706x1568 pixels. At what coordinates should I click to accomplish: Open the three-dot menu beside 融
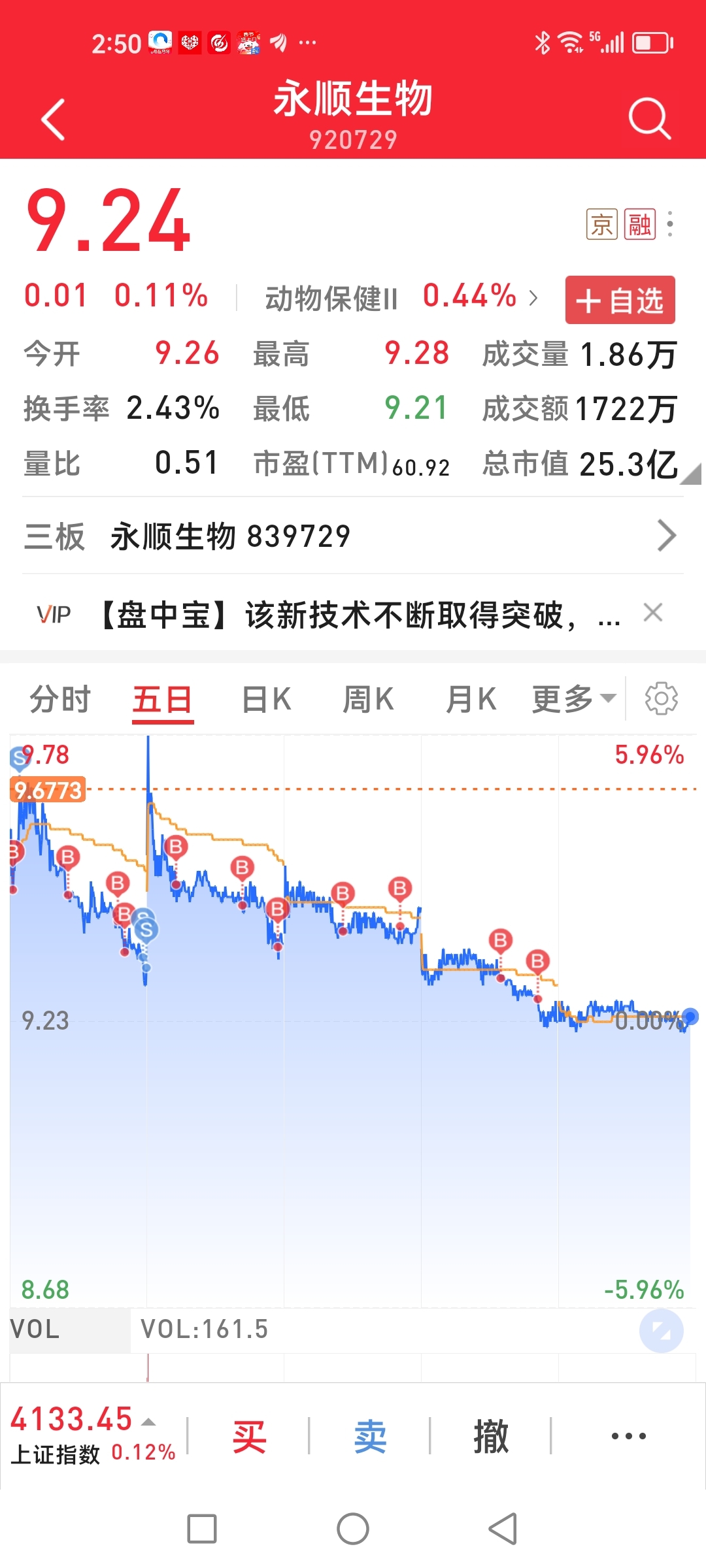pos(670,224)
